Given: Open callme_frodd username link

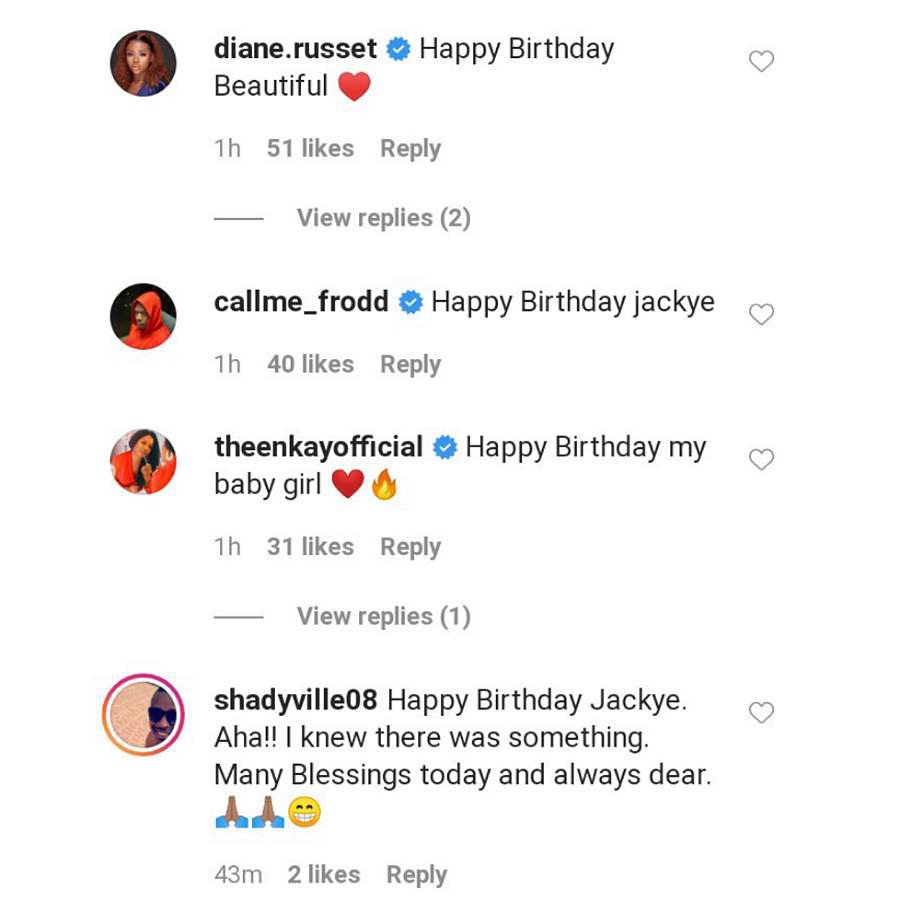Looking at the screenshot, I should [x=301, y=302].
